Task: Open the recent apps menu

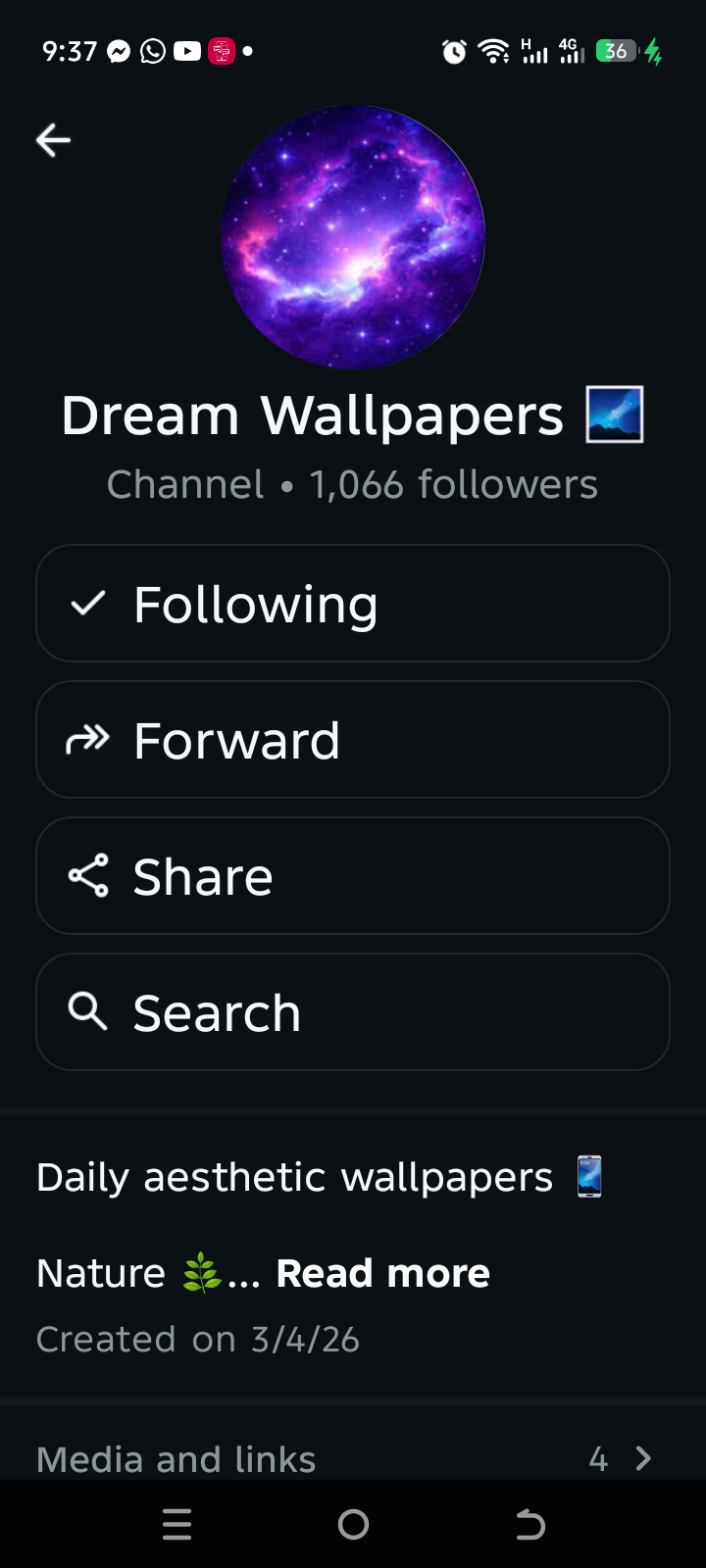Action: point(176,1524)
